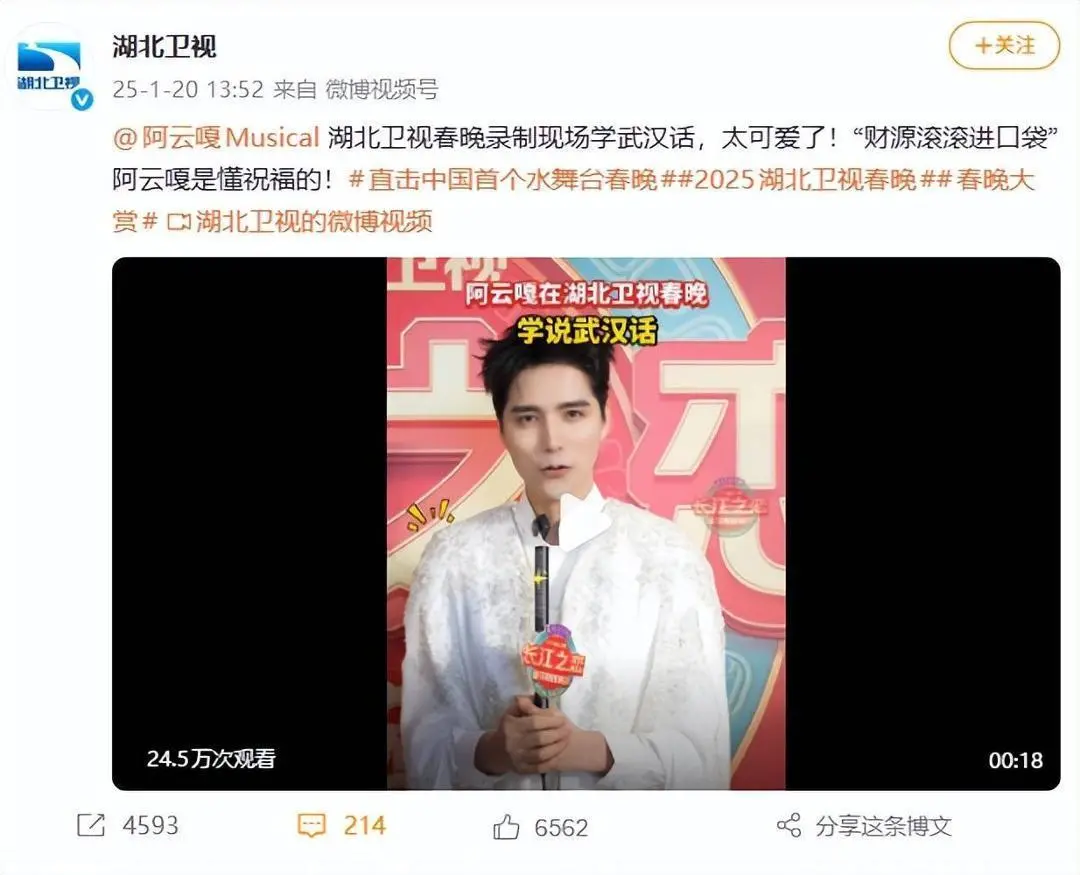Open the 湖北卫视 profile avatar
The width and height of the screenshot is (1080, 875).
click(x=50, y=67)
